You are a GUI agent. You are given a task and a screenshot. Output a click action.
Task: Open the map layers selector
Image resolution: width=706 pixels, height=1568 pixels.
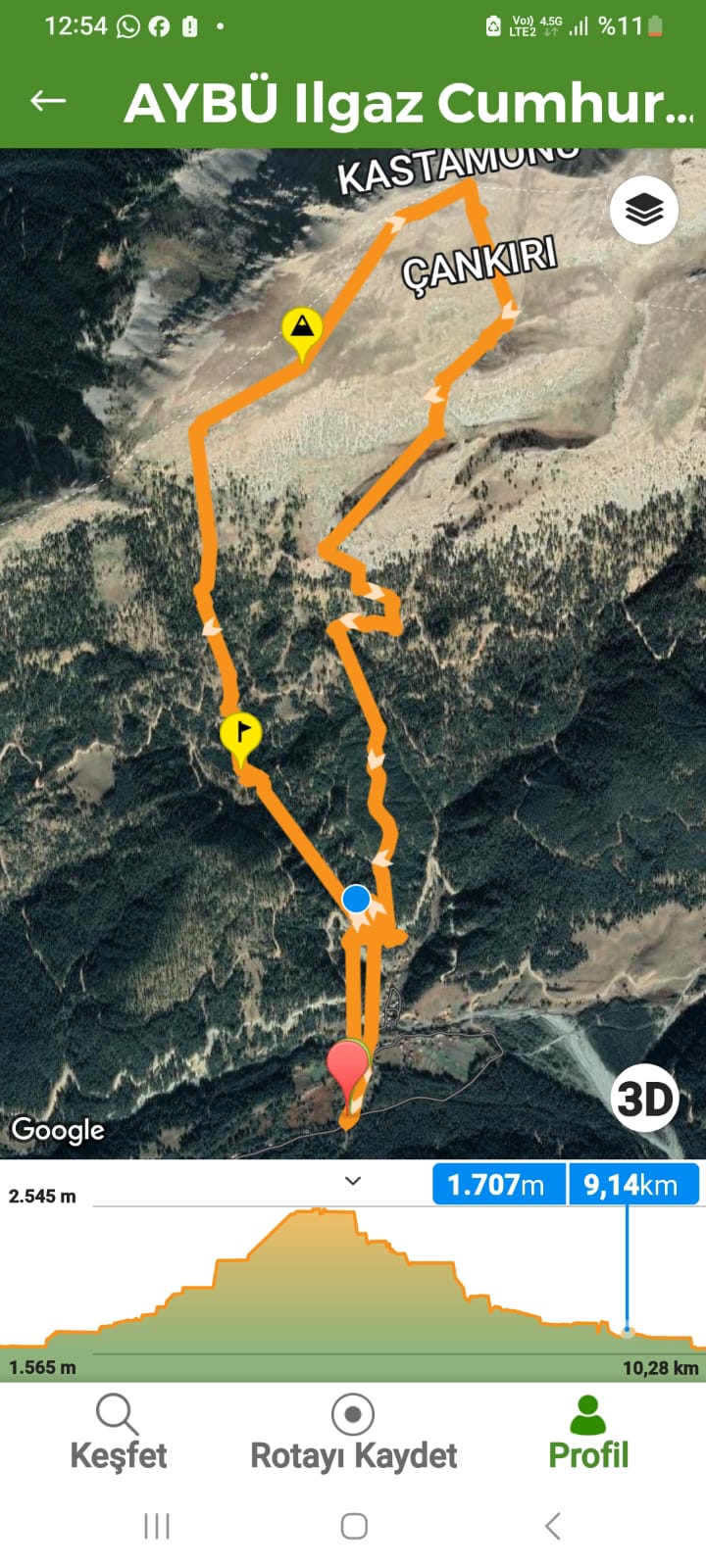(643, 210)
